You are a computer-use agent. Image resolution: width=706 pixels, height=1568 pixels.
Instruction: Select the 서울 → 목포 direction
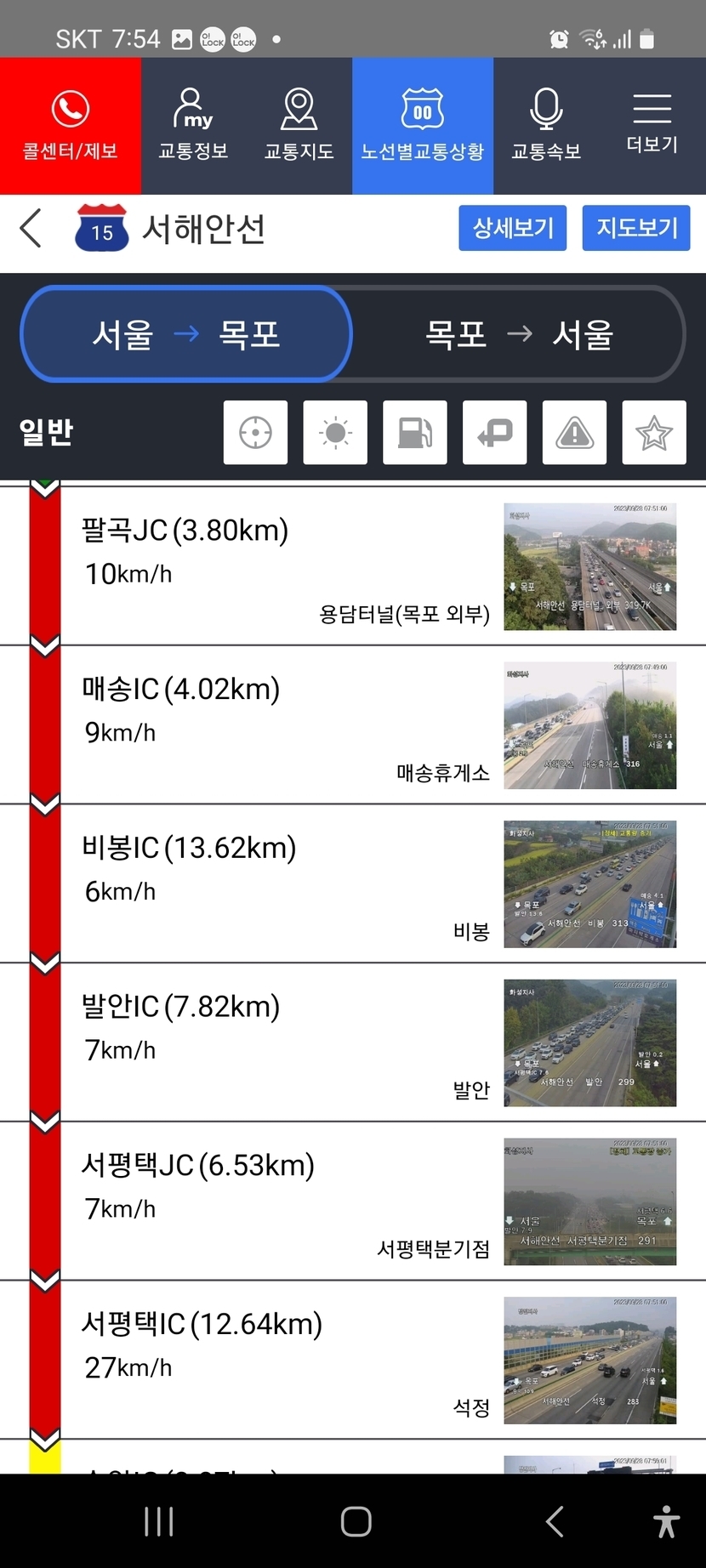point(186,334)
